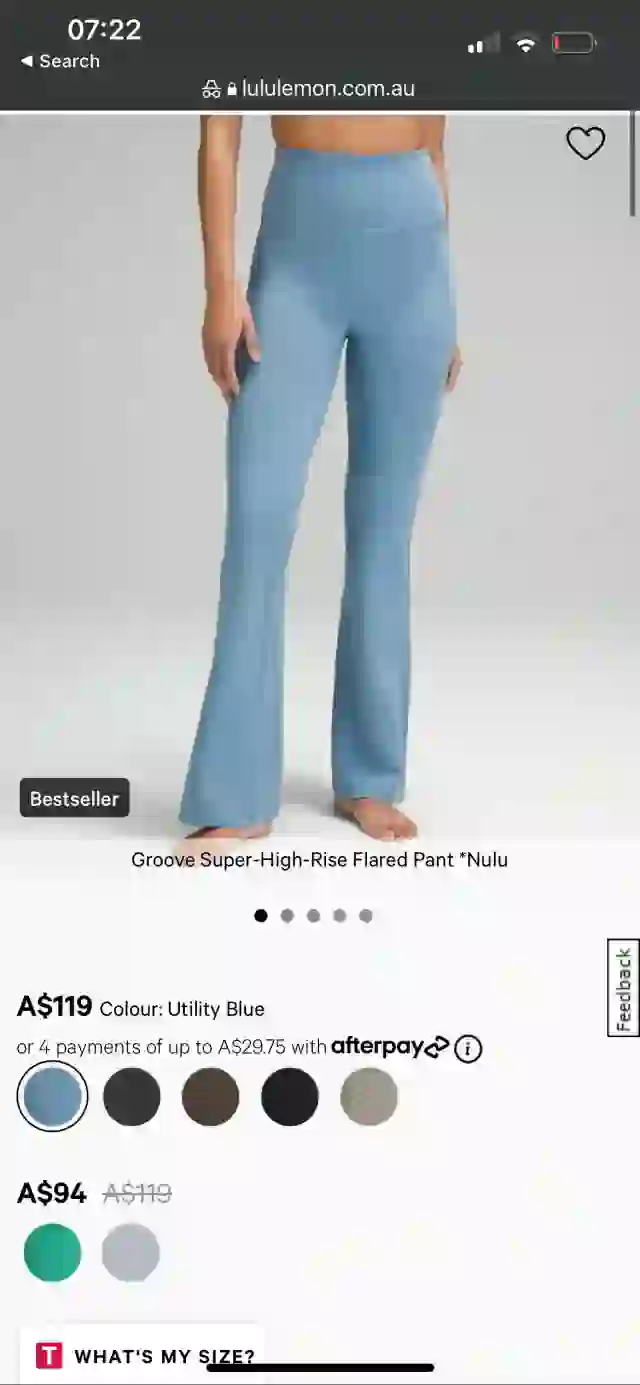The image size is (640, 1385).
Task: Tap the lululemon.com.au address bar
Action: (320, 89)
